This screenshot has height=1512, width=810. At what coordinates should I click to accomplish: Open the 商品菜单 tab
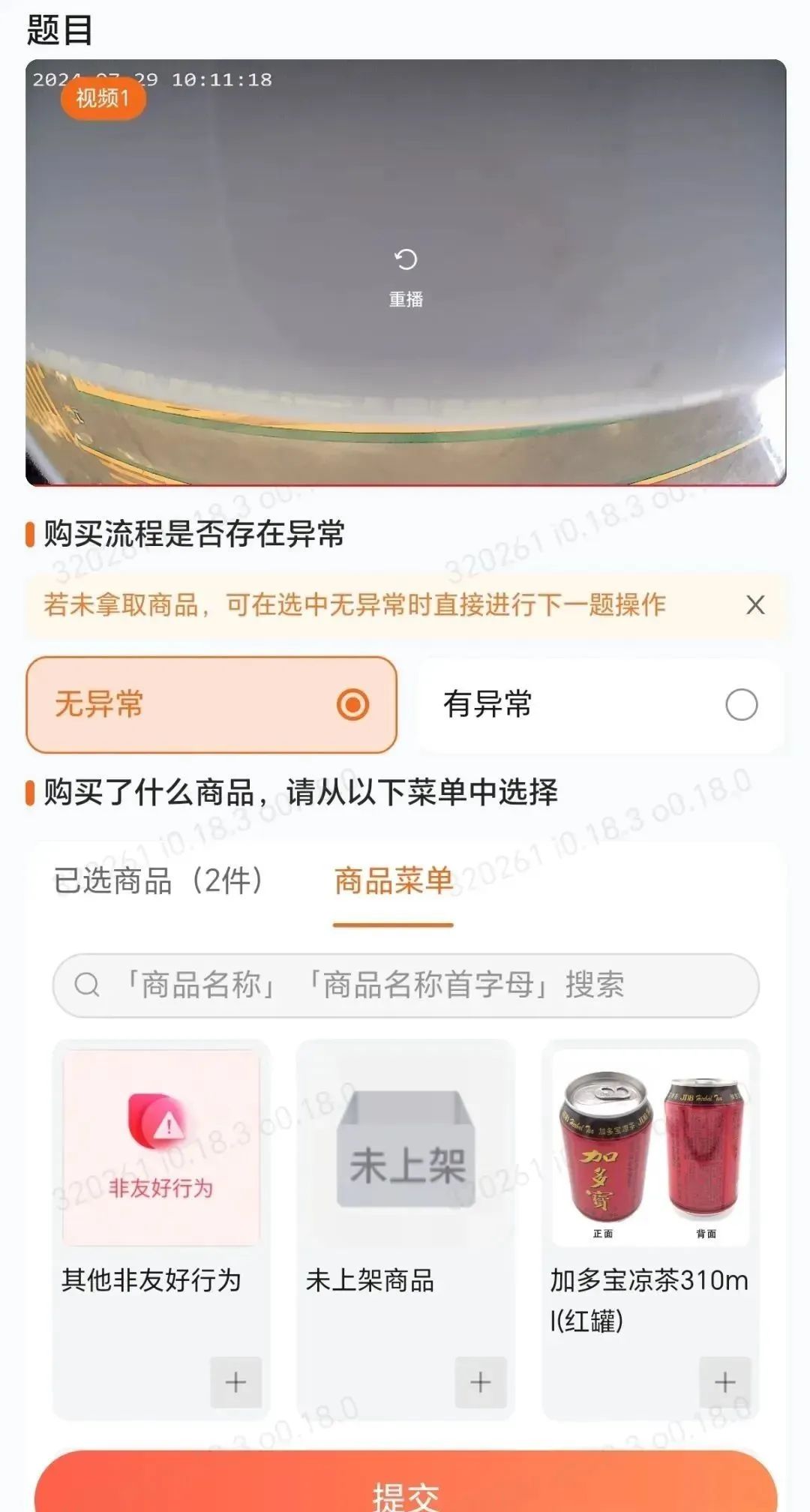394,880
